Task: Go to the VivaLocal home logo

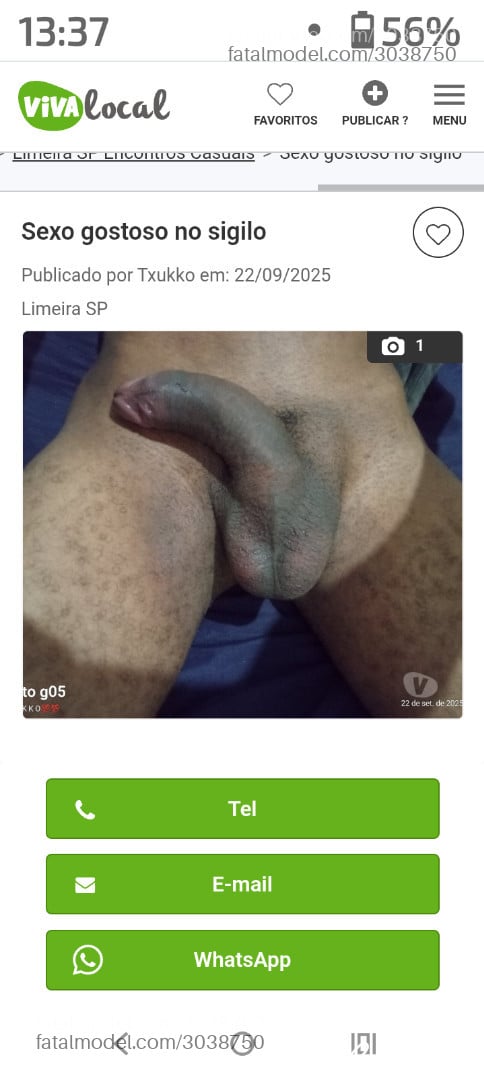Action: pyautogui.click(x=94, y=105)
